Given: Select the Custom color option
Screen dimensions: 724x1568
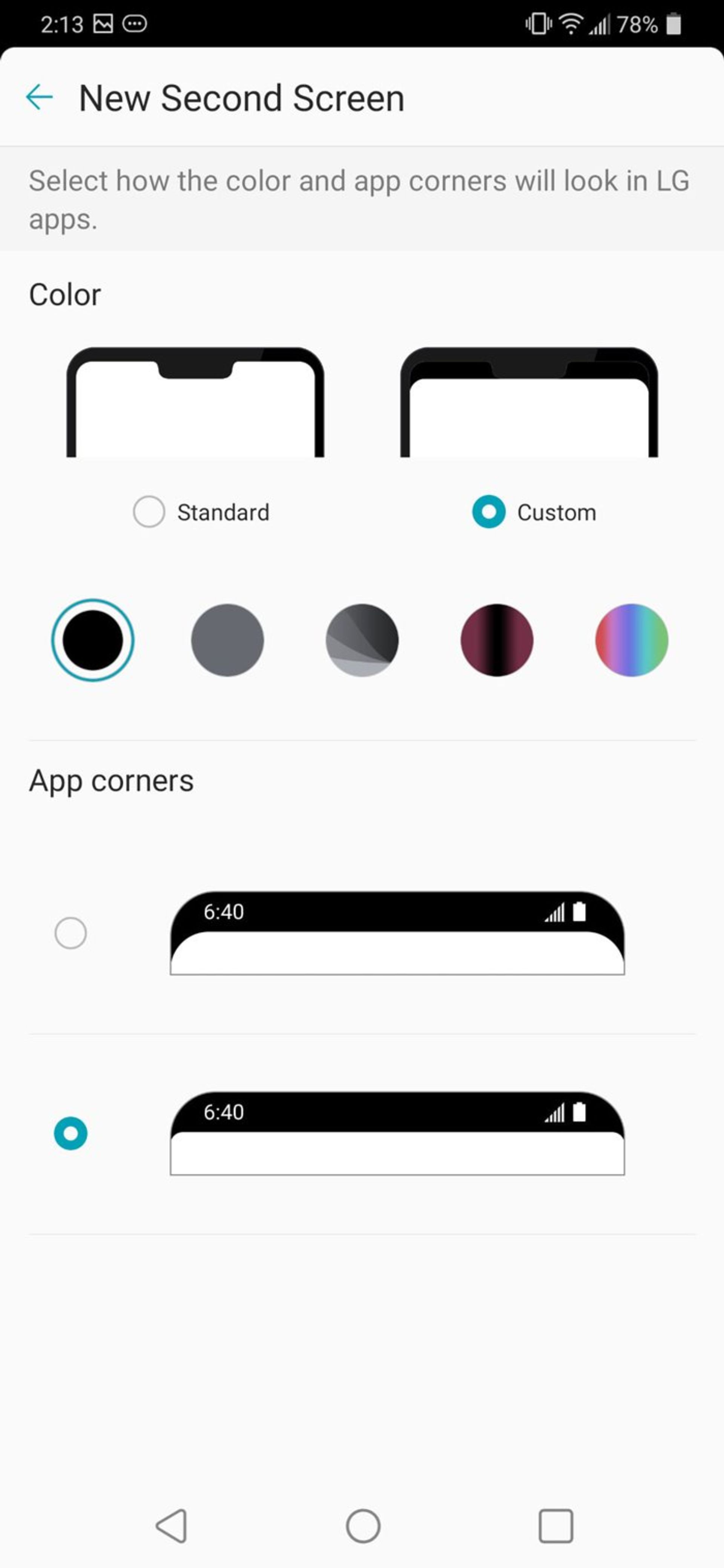Looking at the screenshot, I should coord(488,511).
